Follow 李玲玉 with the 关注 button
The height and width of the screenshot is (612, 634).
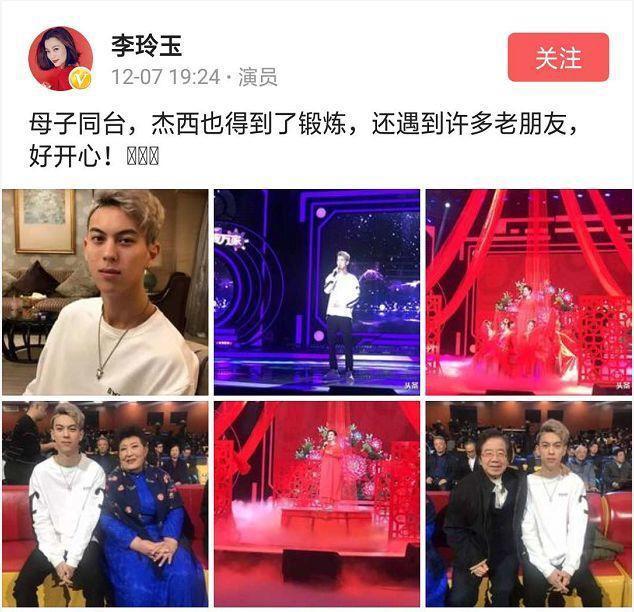(557, 58)
